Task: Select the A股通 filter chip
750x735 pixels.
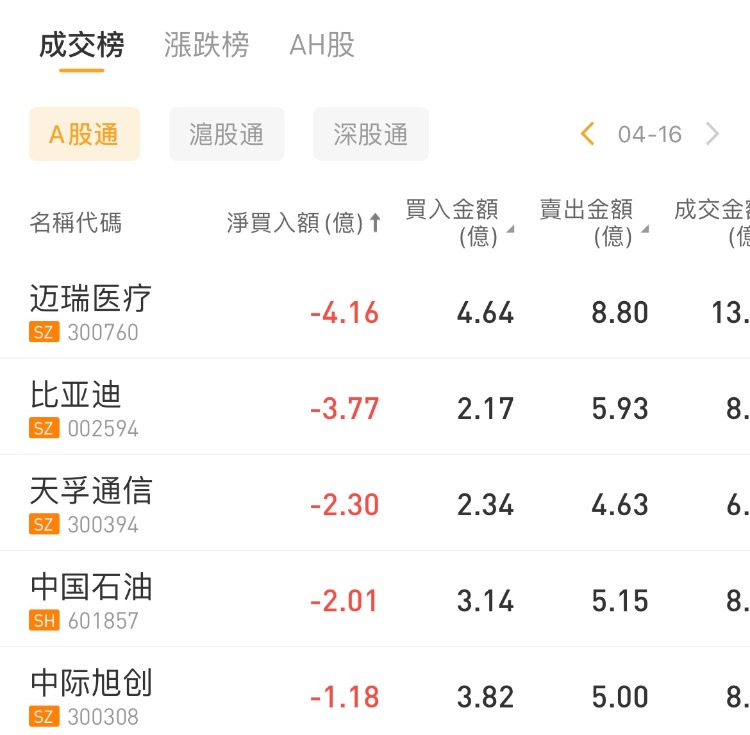Action: pyautogui.click(x=84, y=134)
